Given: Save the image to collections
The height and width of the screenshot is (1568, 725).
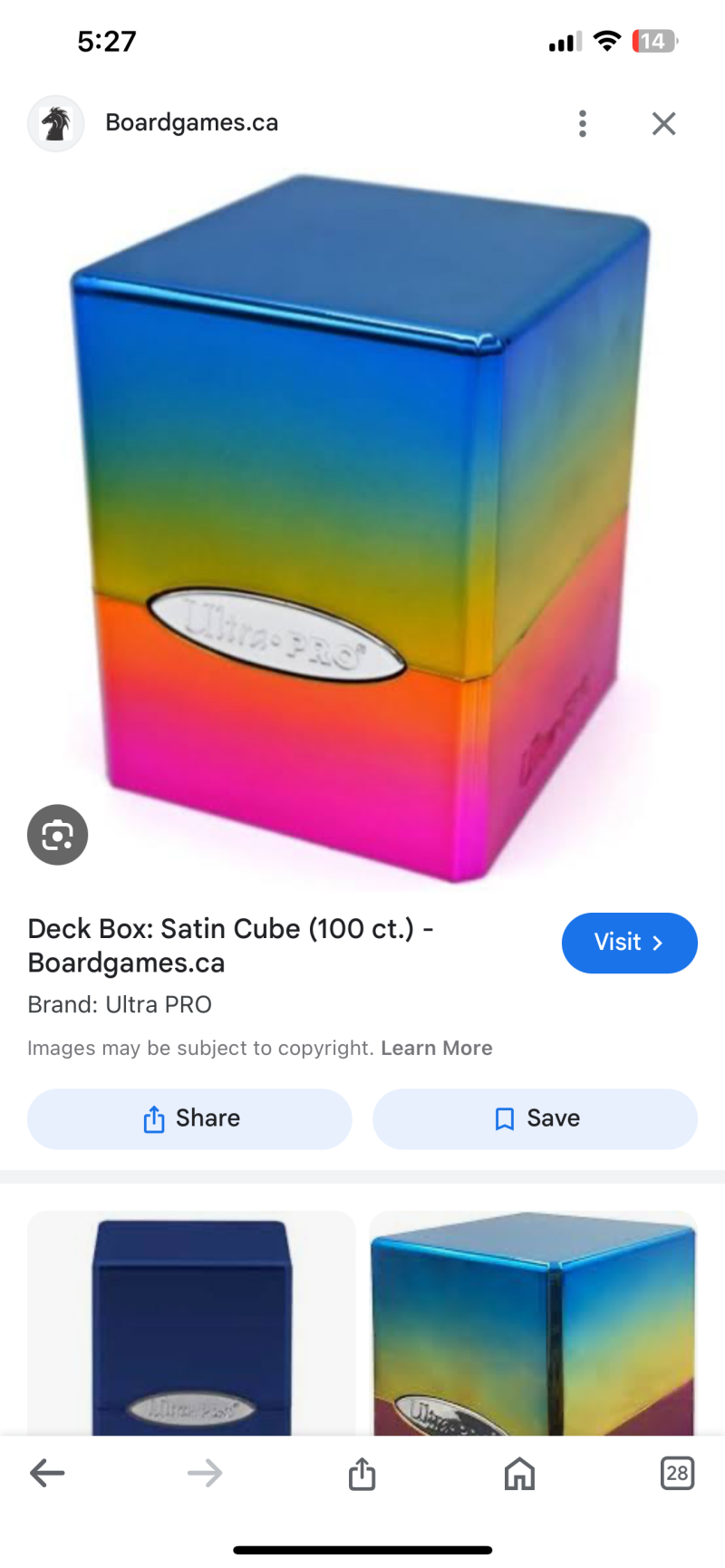Looking at the screenshot, I should click(x=535, y=1118).
